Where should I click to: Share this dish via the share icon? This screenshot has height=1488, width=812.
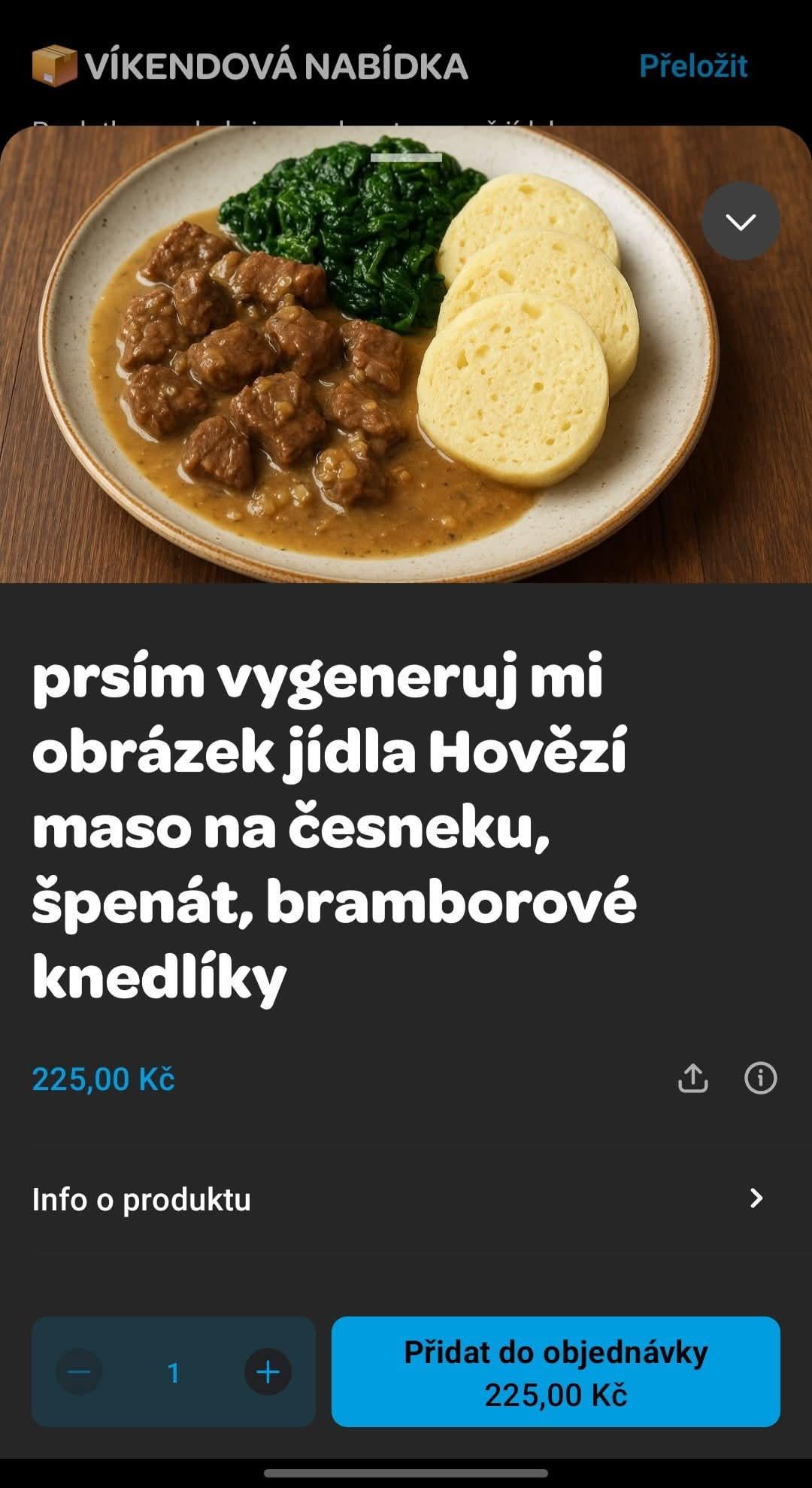(692, 1078)
